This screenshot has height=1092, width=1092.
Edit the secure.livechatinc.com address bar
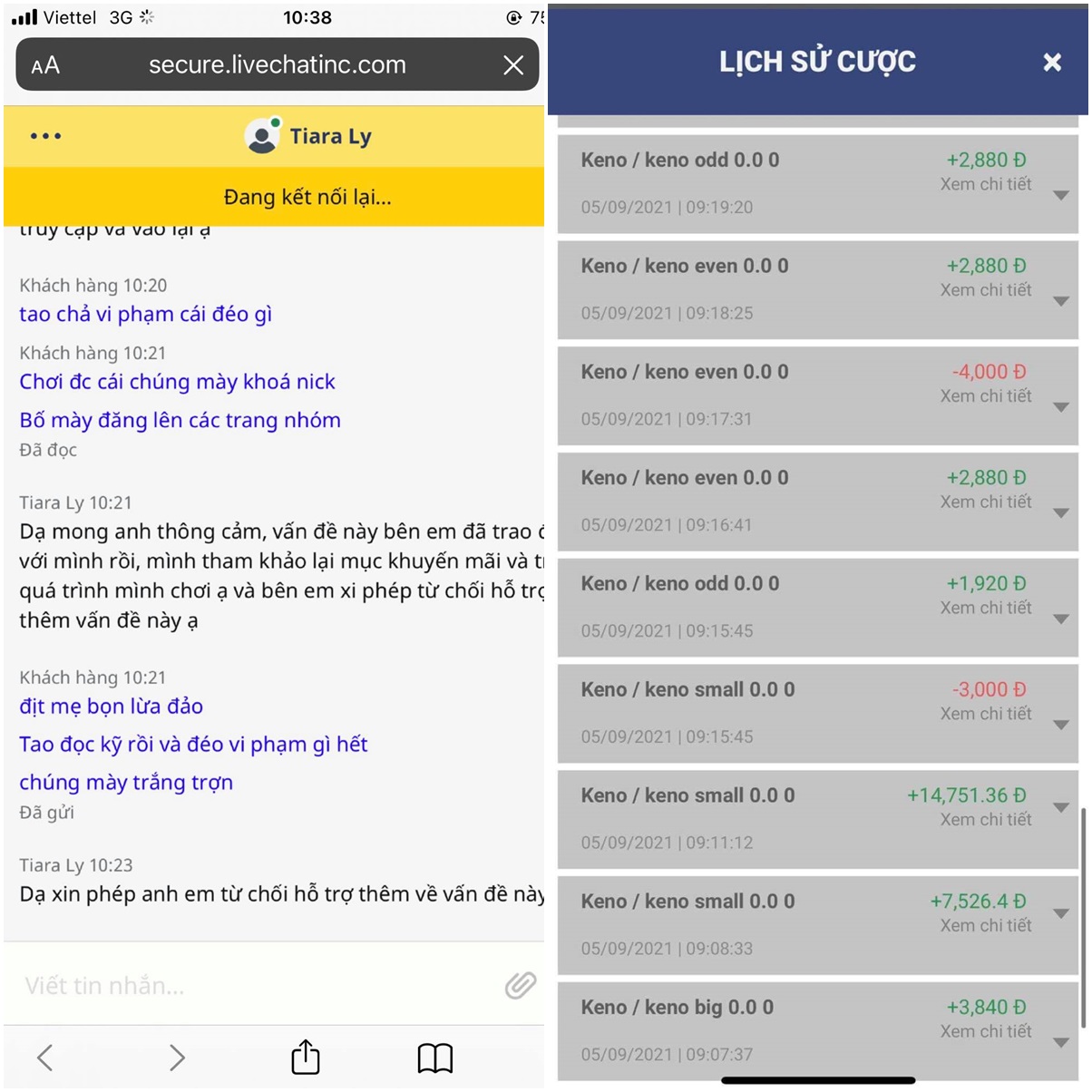[x=277, y=65]
